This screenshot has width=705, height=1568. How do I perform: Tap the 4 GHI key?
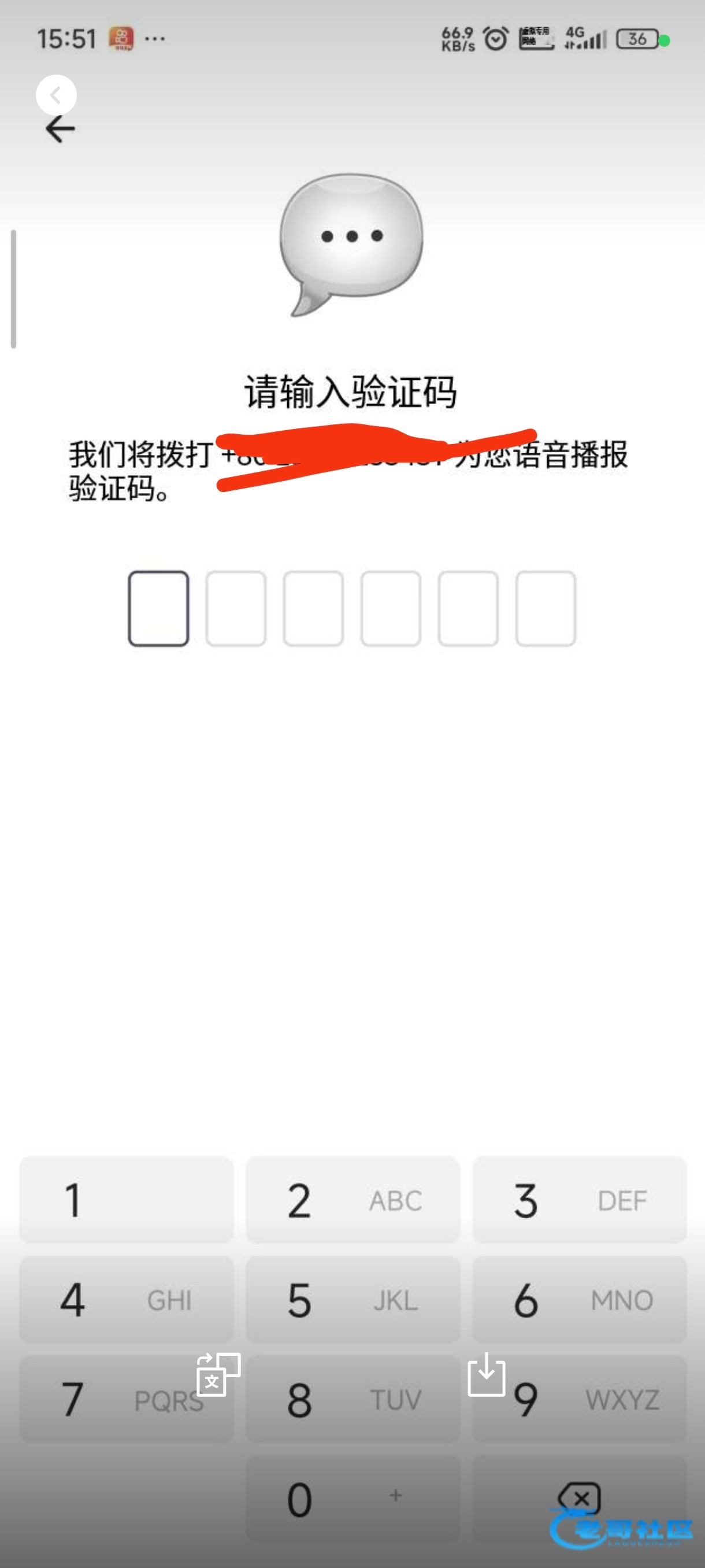[127, 1300]
